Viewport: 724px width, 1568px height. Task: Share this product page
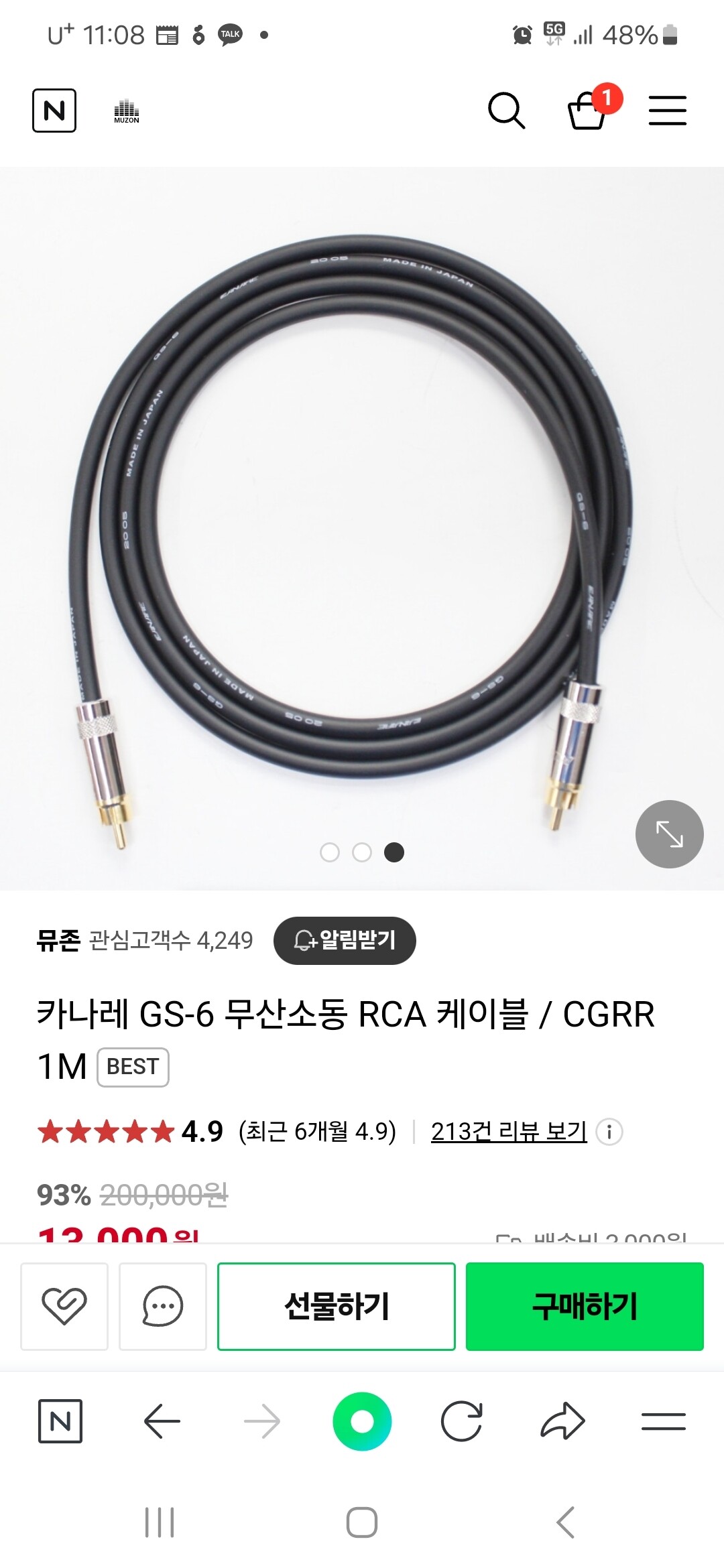(562, 1421)
